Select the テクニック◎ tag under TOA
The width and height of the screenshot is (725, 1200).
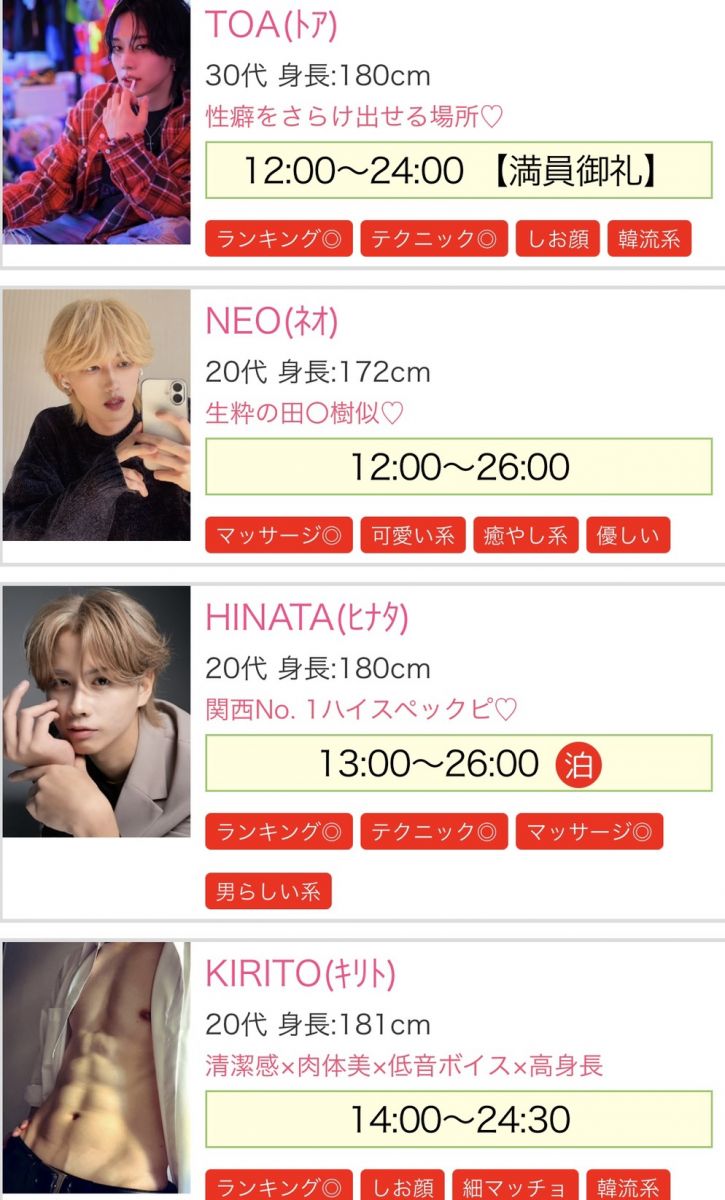434,240
